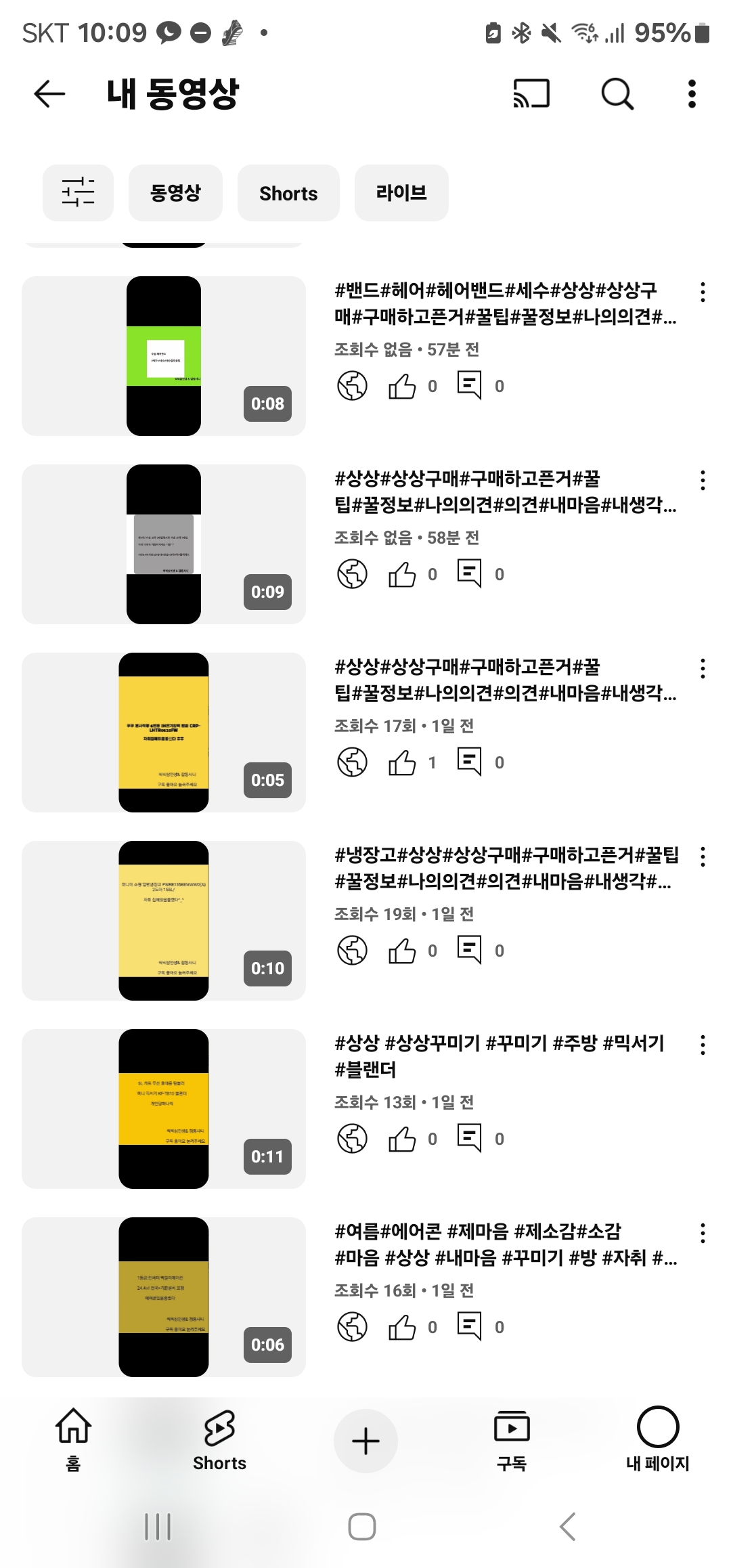Create new content with the plus button
Screen dimensions: 731x1568
click(x=365, y=1441)
